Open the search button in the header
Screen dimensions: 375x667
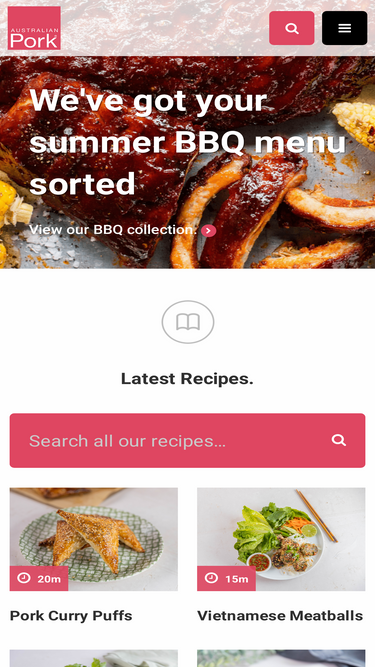coord(292,28)
